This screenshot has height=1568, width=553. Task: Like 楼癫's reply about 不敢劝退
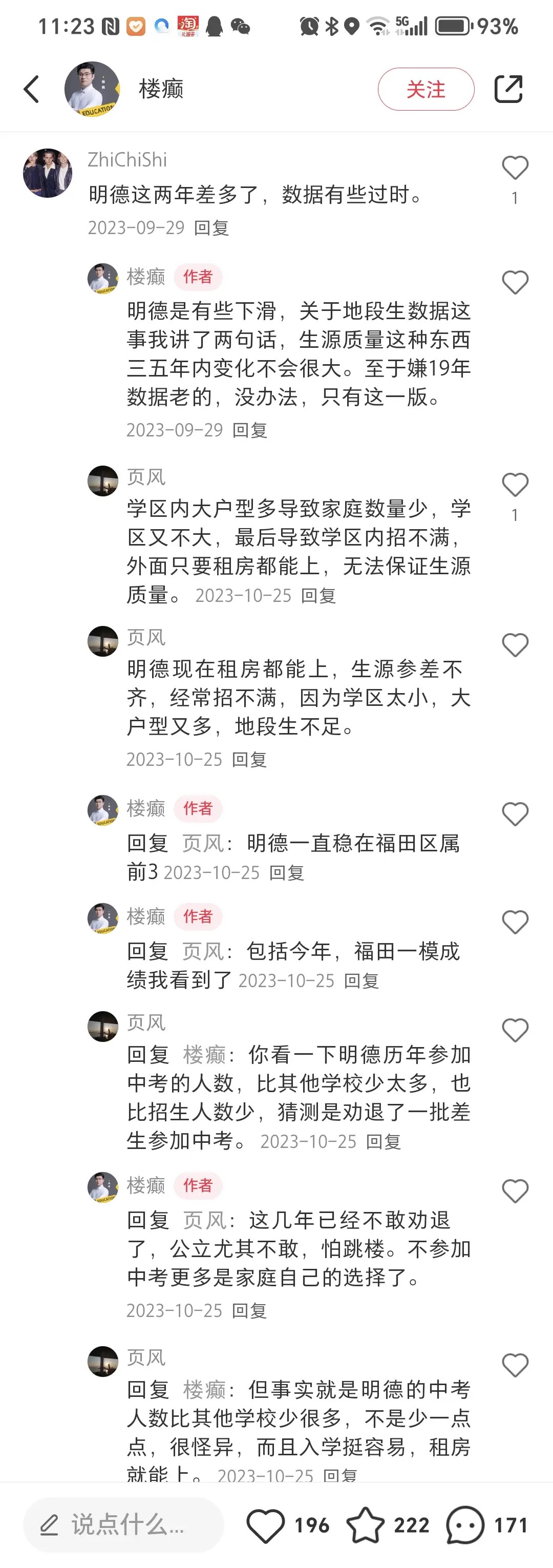[515, 1191]
